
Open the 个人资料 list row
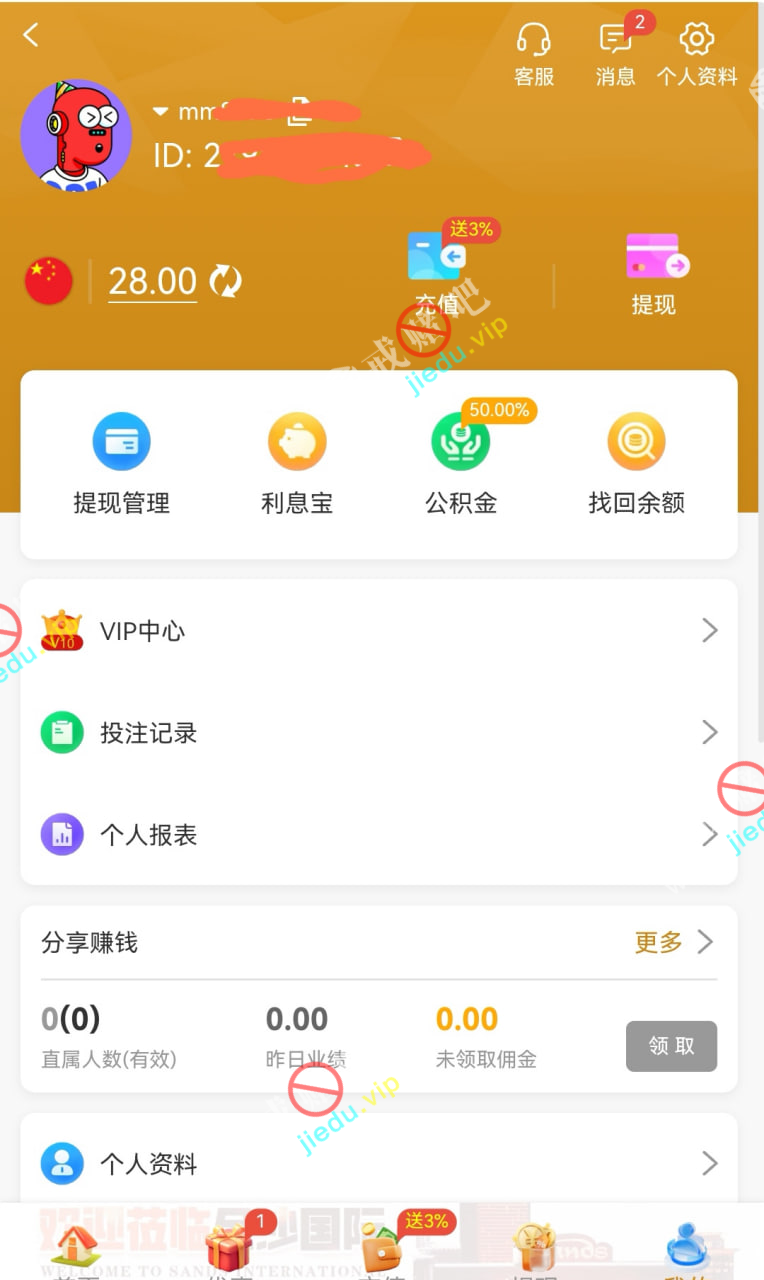(378, 1164)
